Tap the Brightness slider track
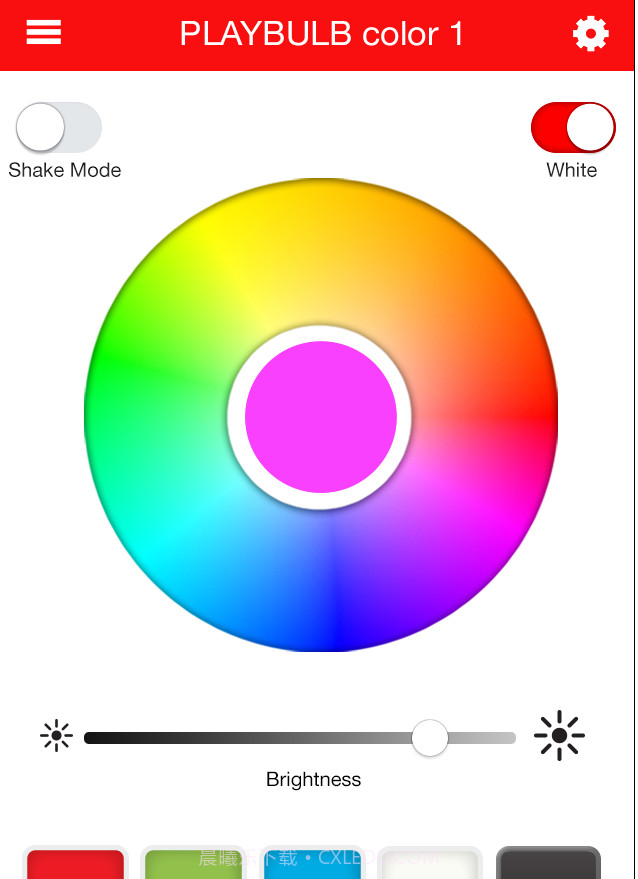Image resolution: width=638 pixels, height=879 pixels. 250,738
